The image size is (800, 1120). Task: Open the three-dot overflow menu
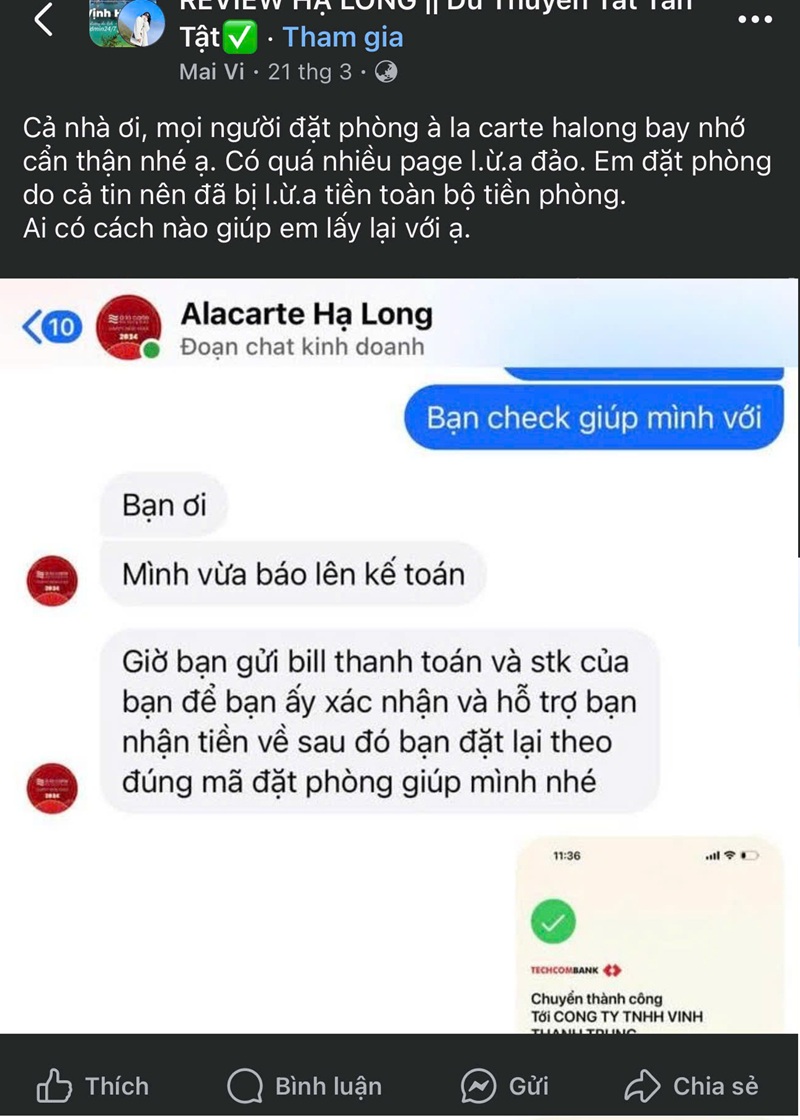point(754,19)
